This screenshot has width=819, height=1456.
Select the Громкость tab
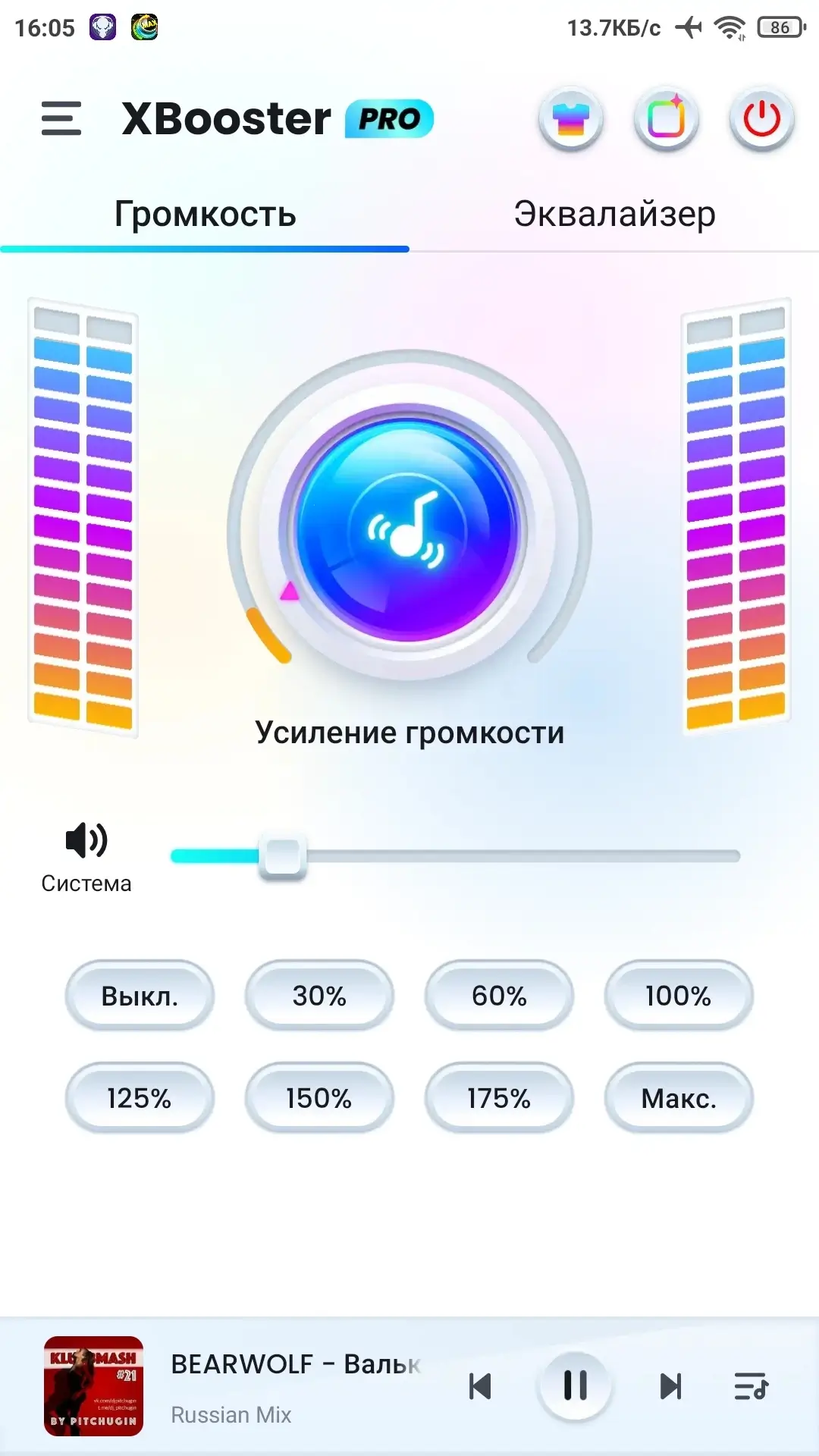(205, 215)
